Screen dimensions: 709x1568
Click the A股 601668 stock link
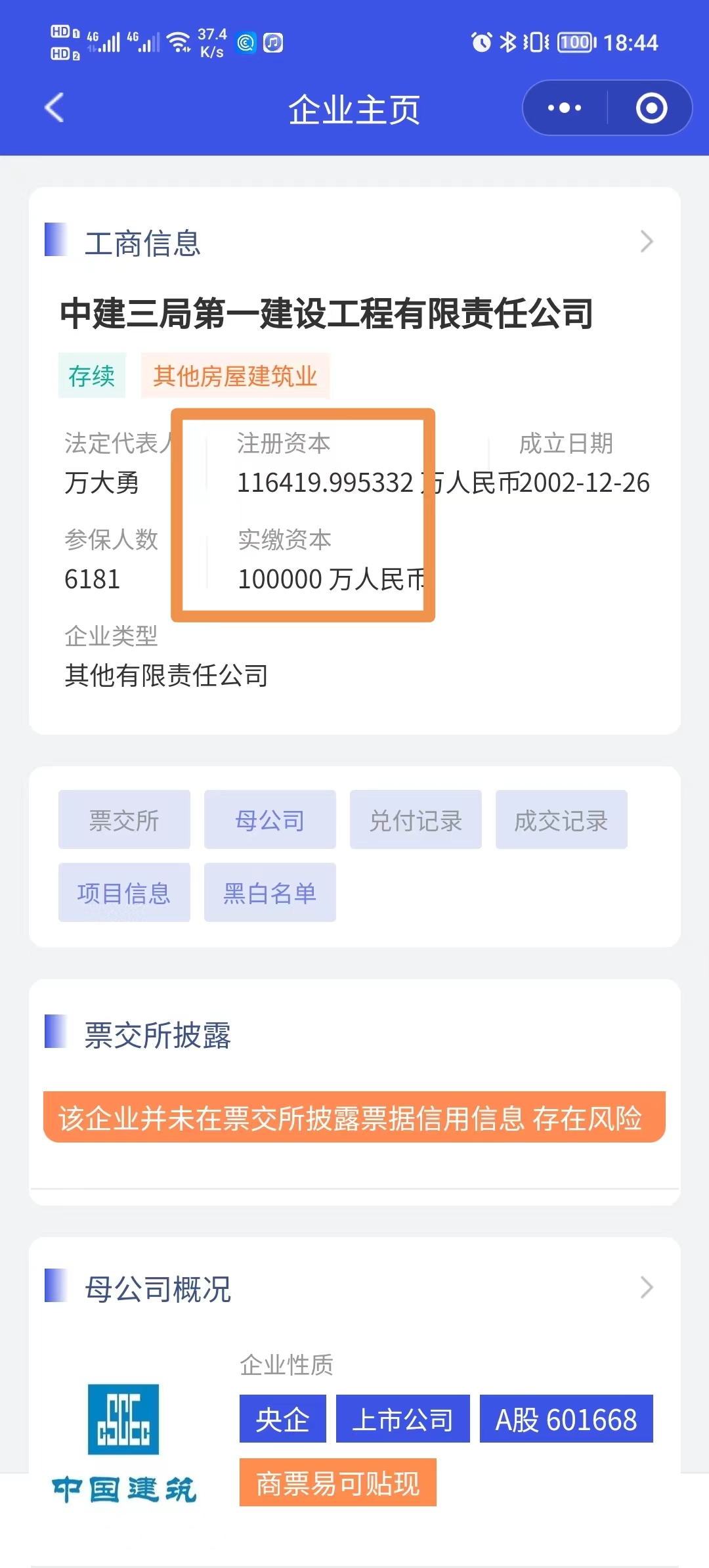tap(567, 1420)
